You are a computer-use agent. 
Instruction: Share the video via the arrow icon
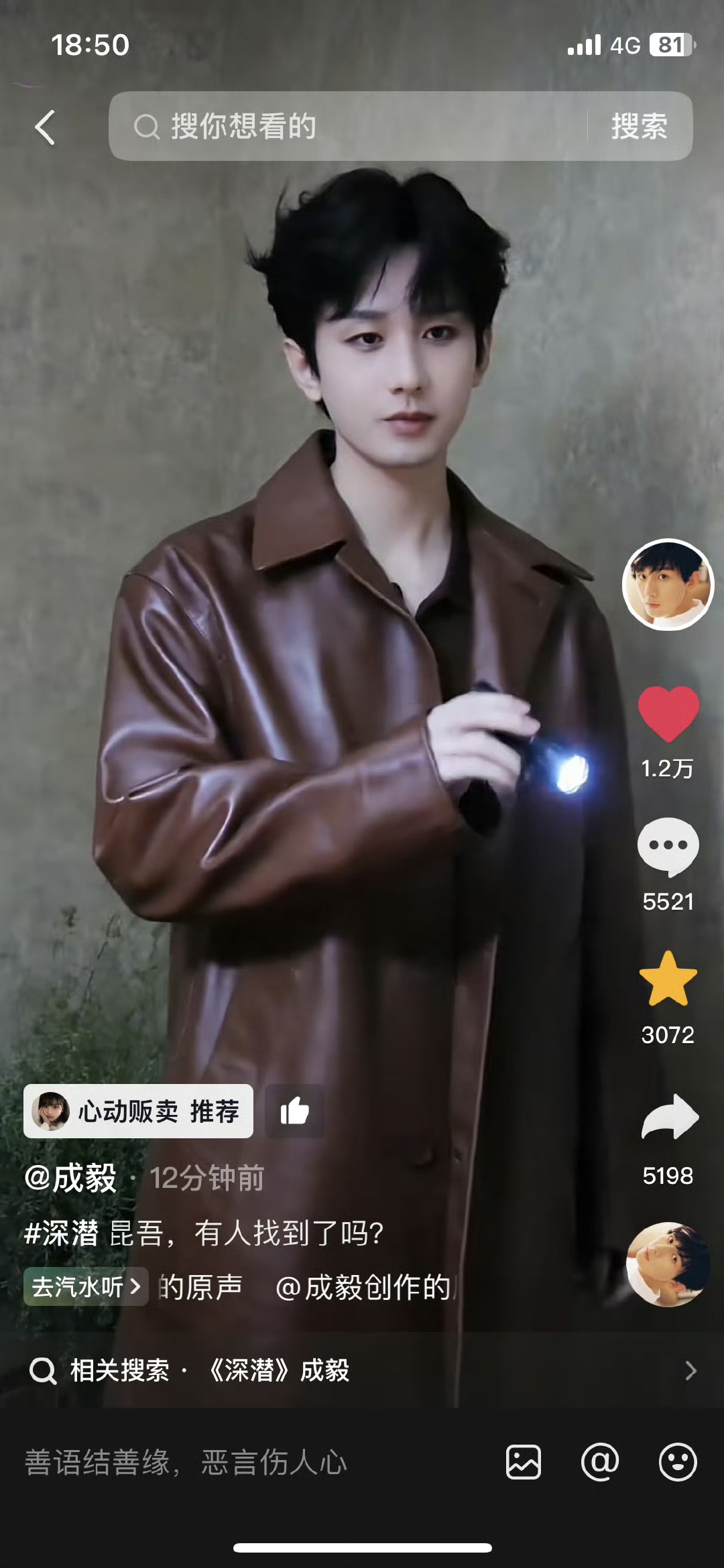(x=669, y=1117)
